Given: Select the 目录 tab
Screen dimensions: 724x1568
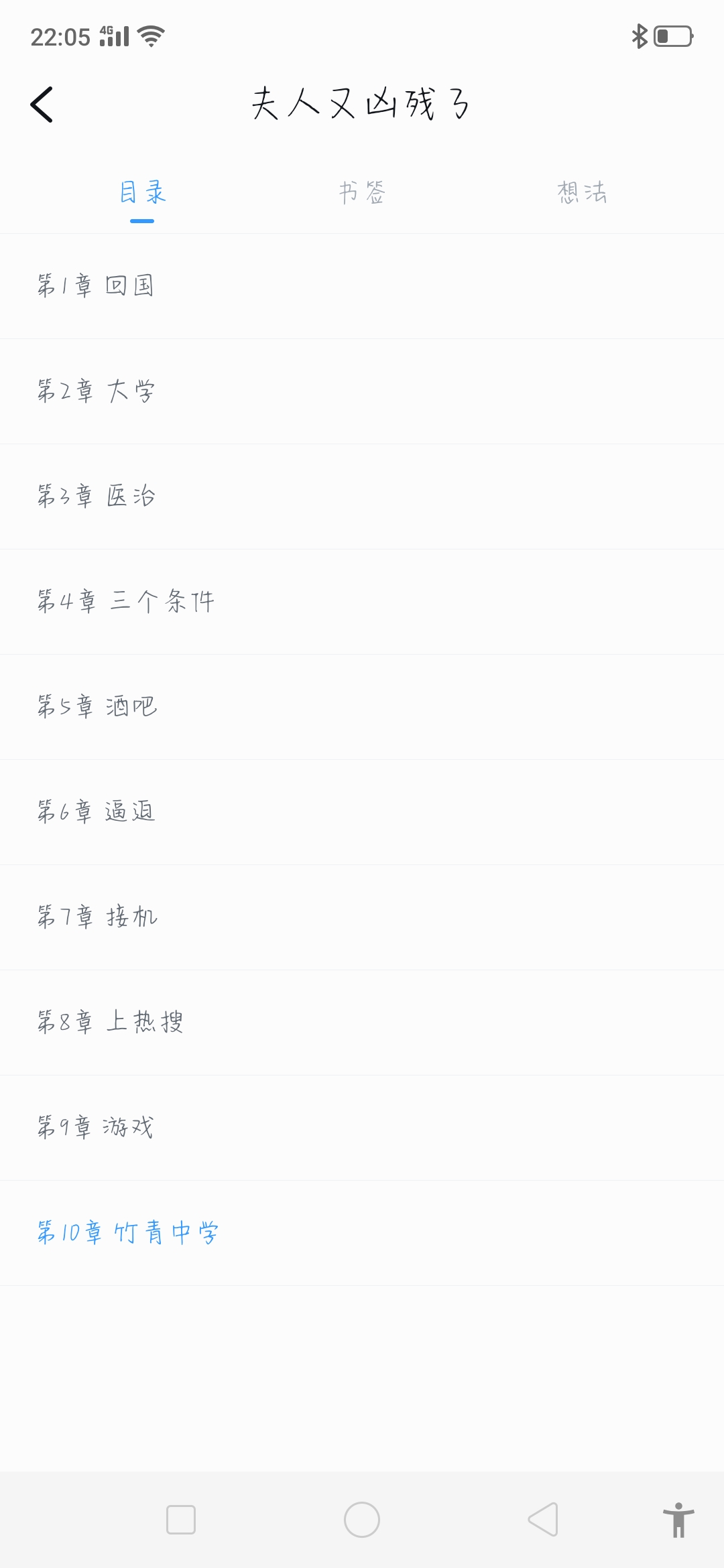Looking at the screenshot, I should 142,193.
